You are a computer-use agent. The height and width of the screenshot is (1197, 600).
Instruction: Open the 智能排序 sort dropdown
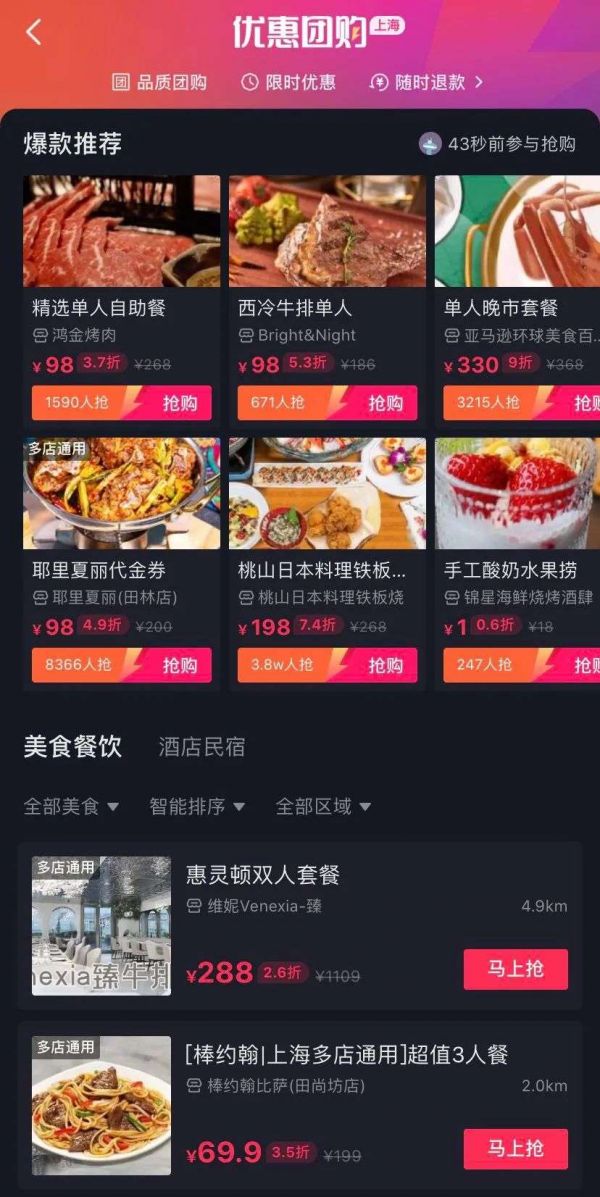pyautogui.click(x=196, y=806)
